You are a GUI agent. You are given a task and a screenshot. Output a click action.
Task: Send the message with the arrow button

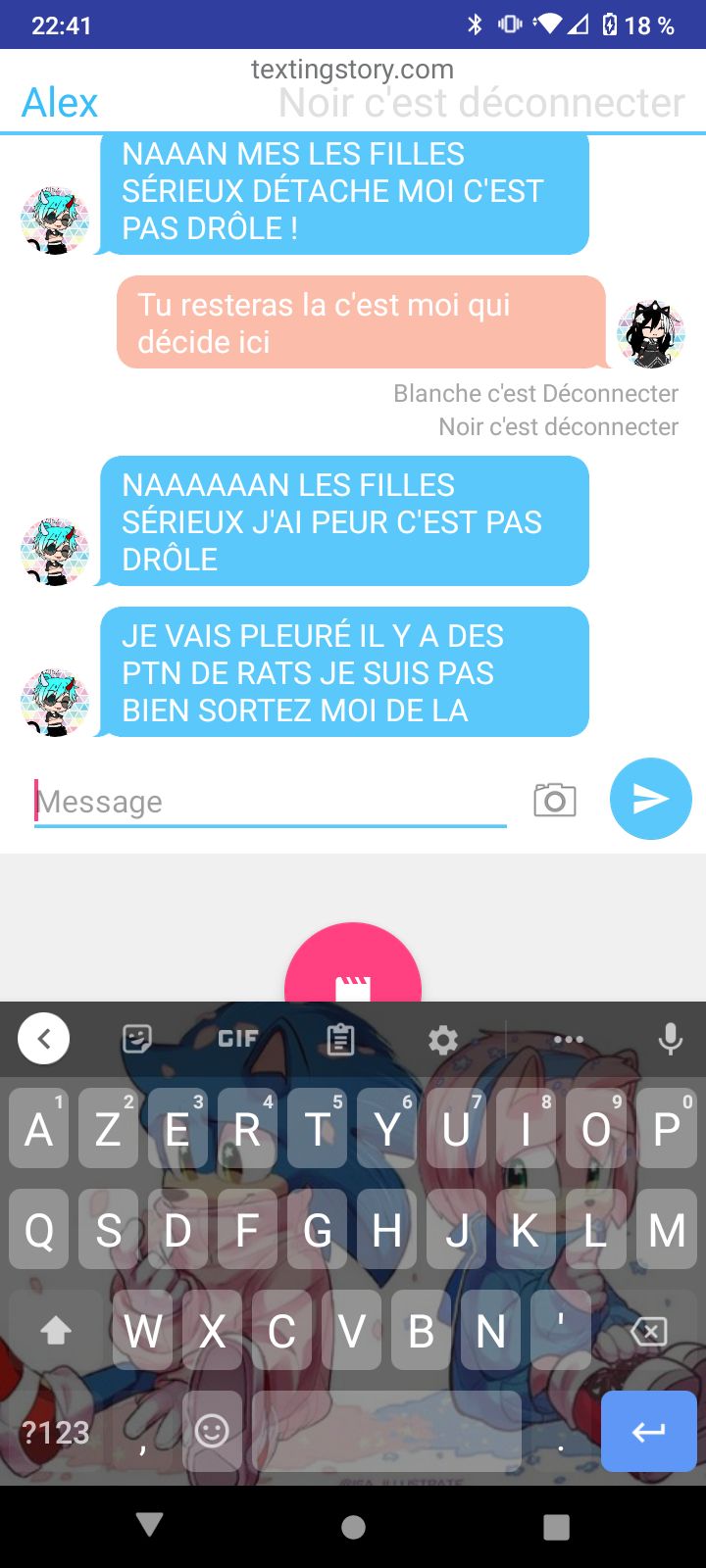click(650, 799)
